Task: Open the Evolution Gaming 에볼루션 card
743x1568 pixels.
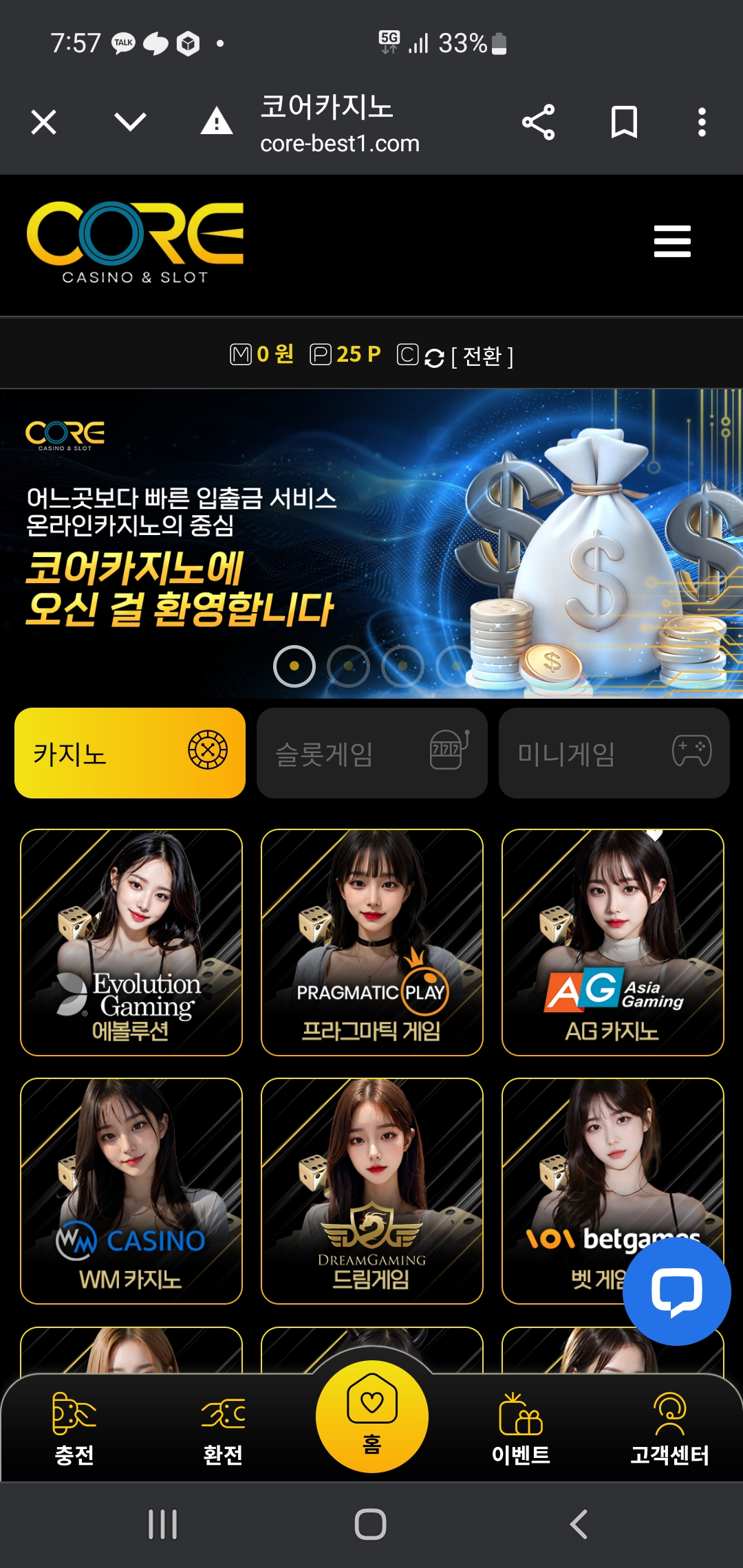Action: [131, 942]
